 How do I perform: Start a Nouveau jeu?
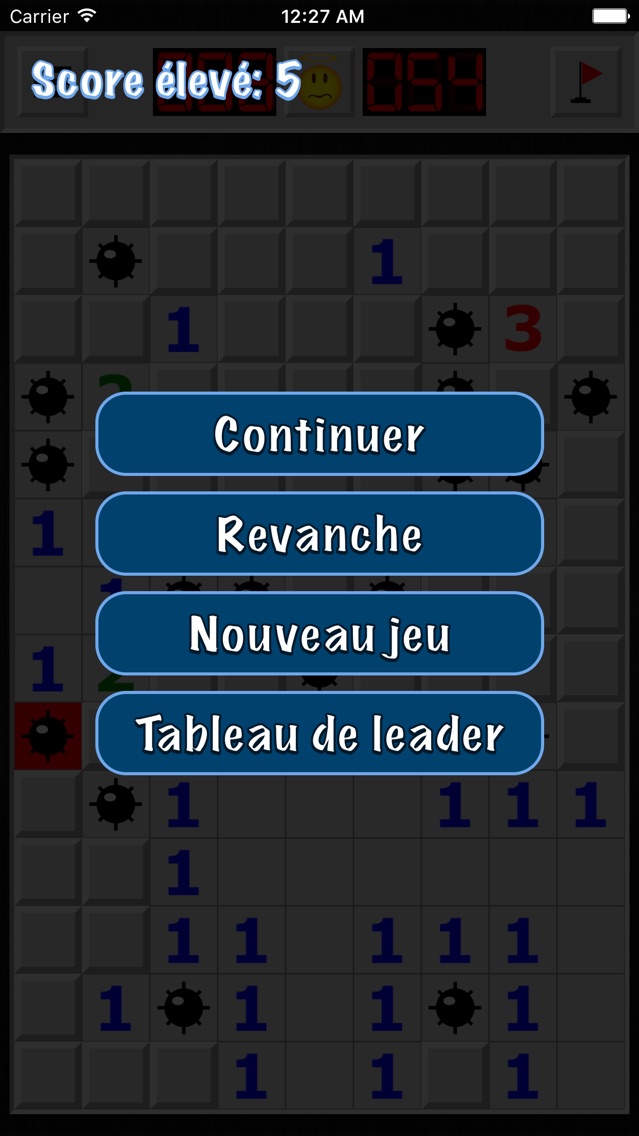coord(319,634)
